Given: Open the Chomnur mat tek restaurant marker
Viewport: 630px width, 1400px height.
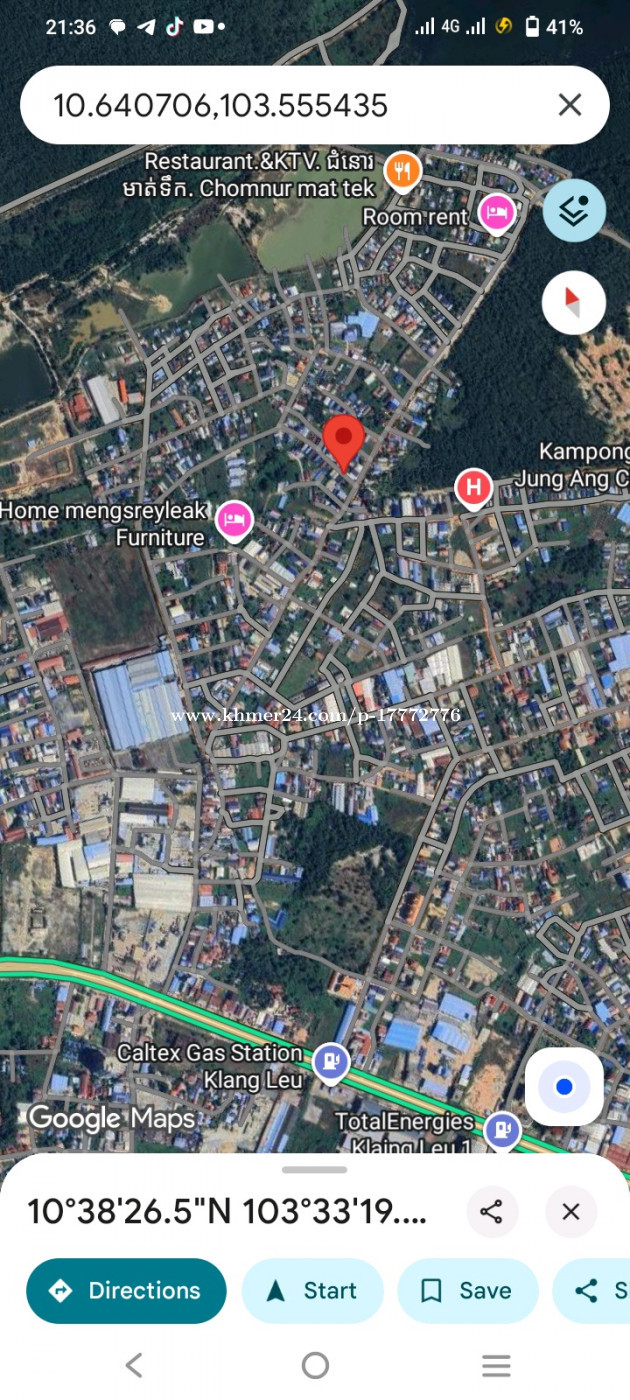Looking at the screenshot, I should coord(403,172).
